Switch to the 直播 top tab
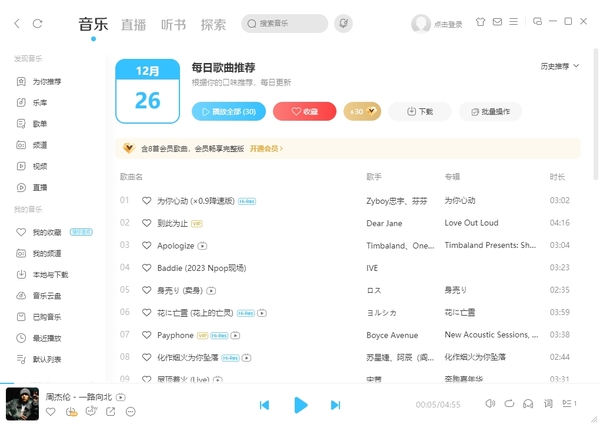600x424 pixels. coord(133,24)
